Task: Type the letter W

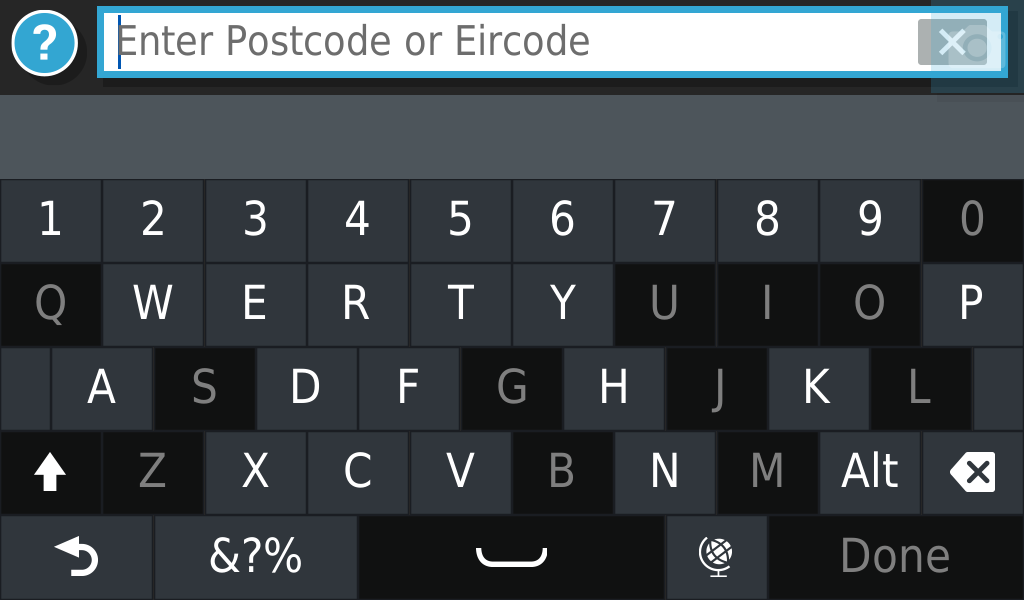Action: click(x=153, y=304)
